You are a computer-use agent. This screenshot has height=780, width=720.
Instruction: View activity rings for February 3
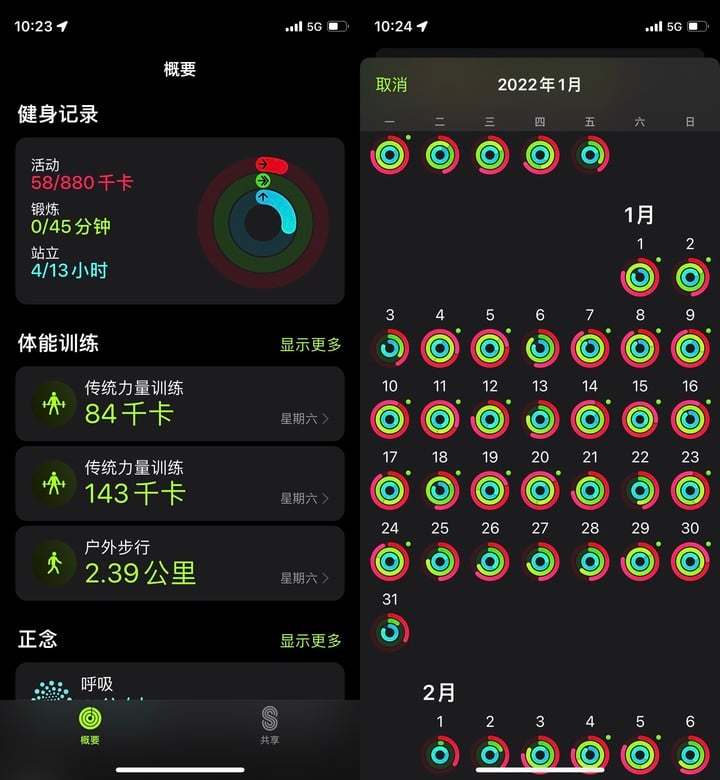540,755
